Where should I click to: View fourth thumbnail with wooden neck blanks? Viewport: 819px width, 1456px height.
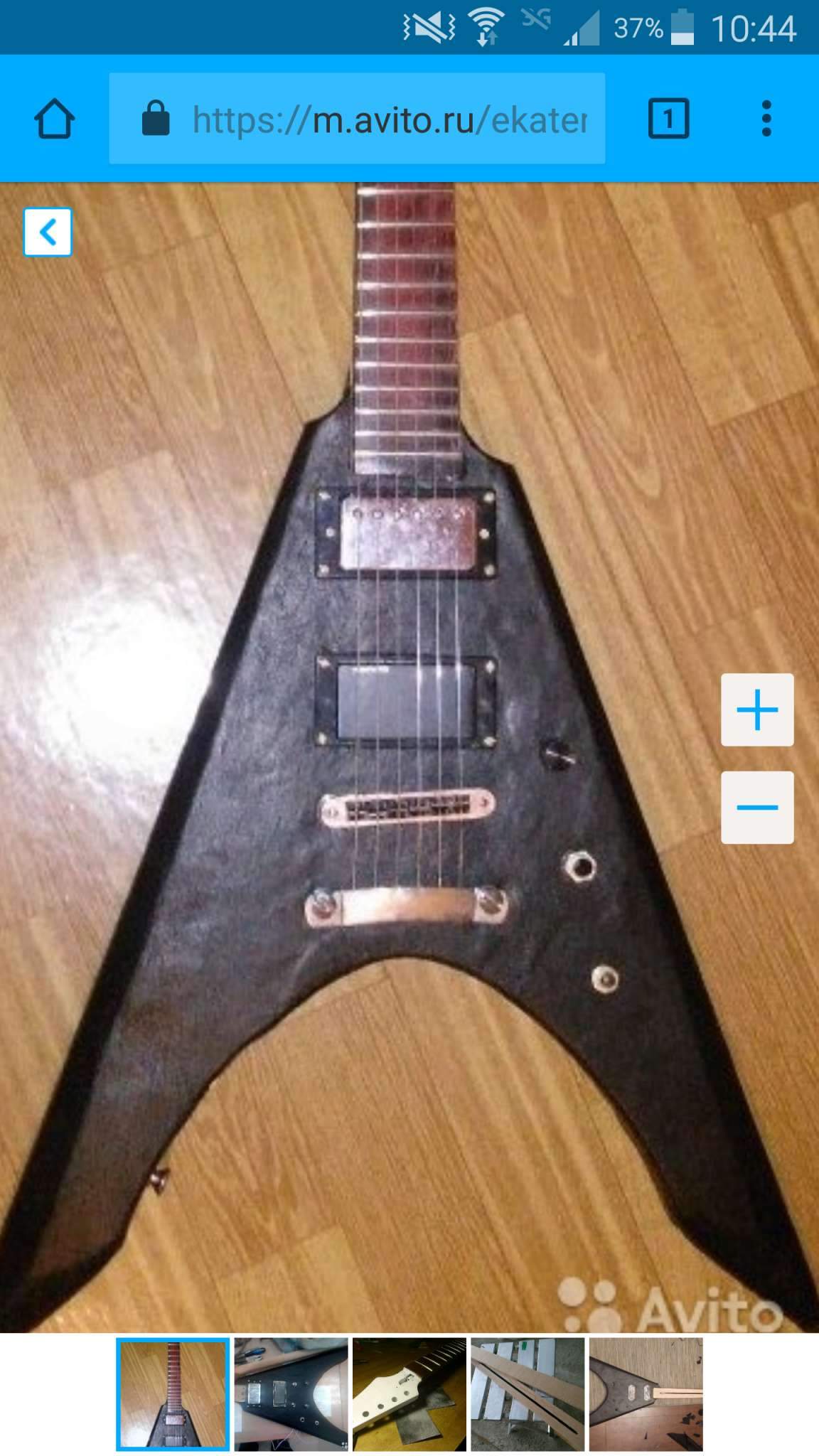pyautogui.click(x=528, y=1394)
